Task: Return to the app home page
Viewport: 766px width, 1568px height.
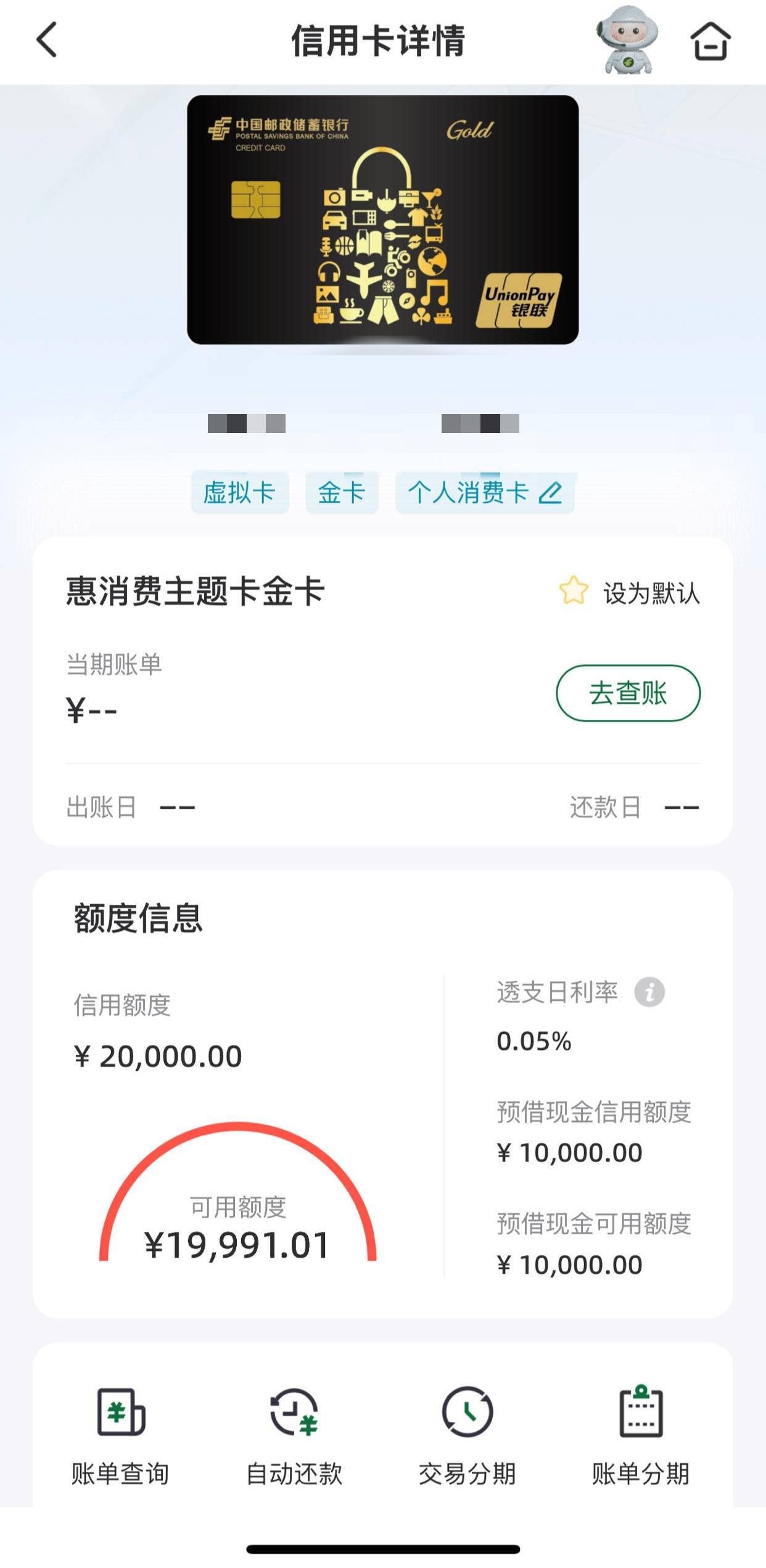Action: pos(710,41)
